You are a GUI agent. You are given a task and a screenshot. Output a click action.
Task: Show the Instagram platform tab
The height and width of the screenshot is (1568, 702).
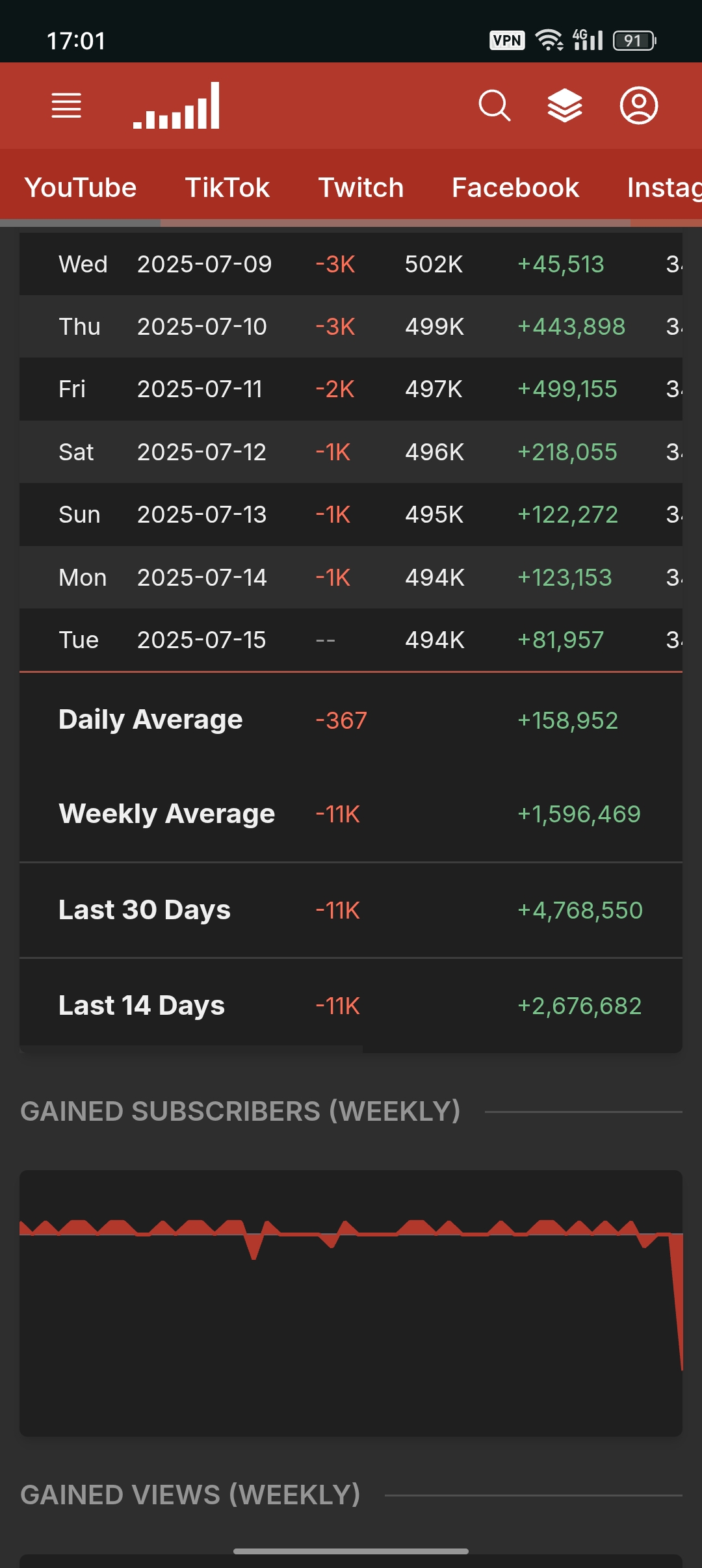[x=664, y=188]
